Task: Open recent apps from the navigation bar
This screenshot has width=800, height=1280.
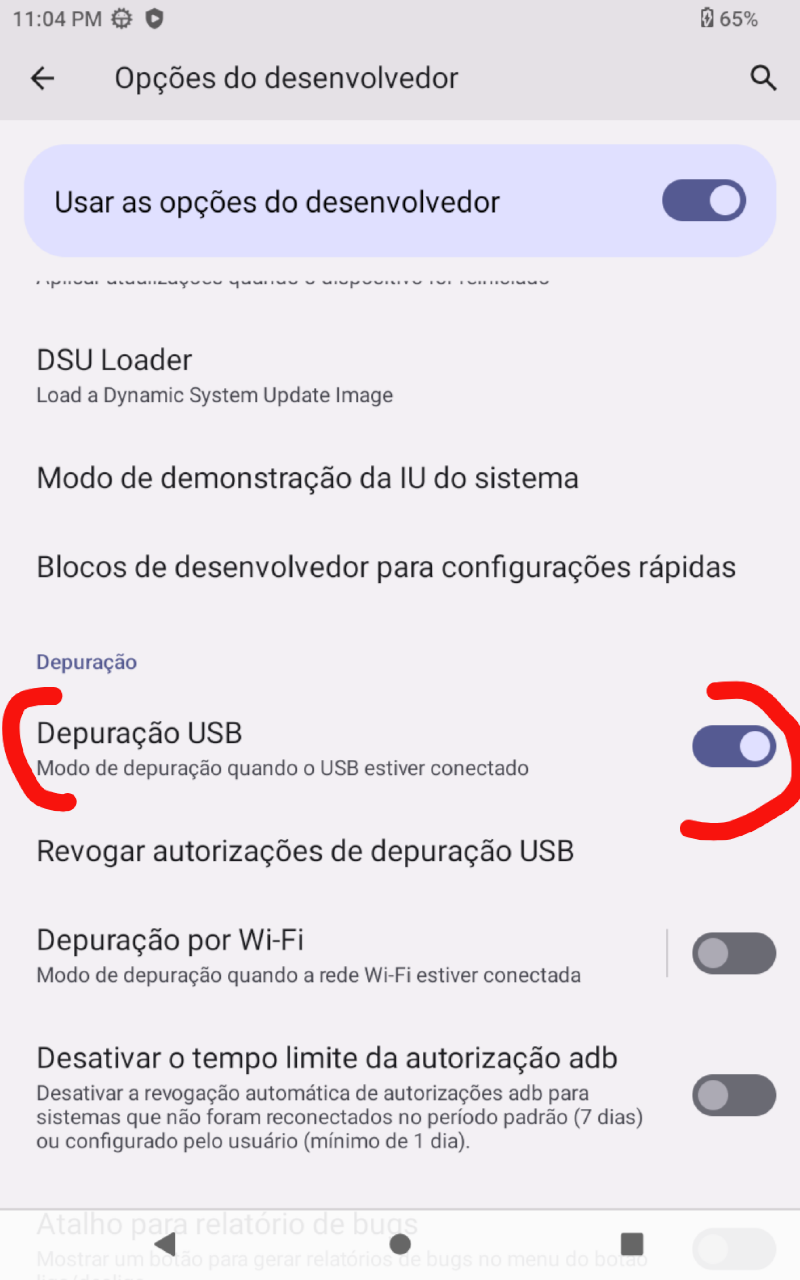Action: click(631, 1244)
